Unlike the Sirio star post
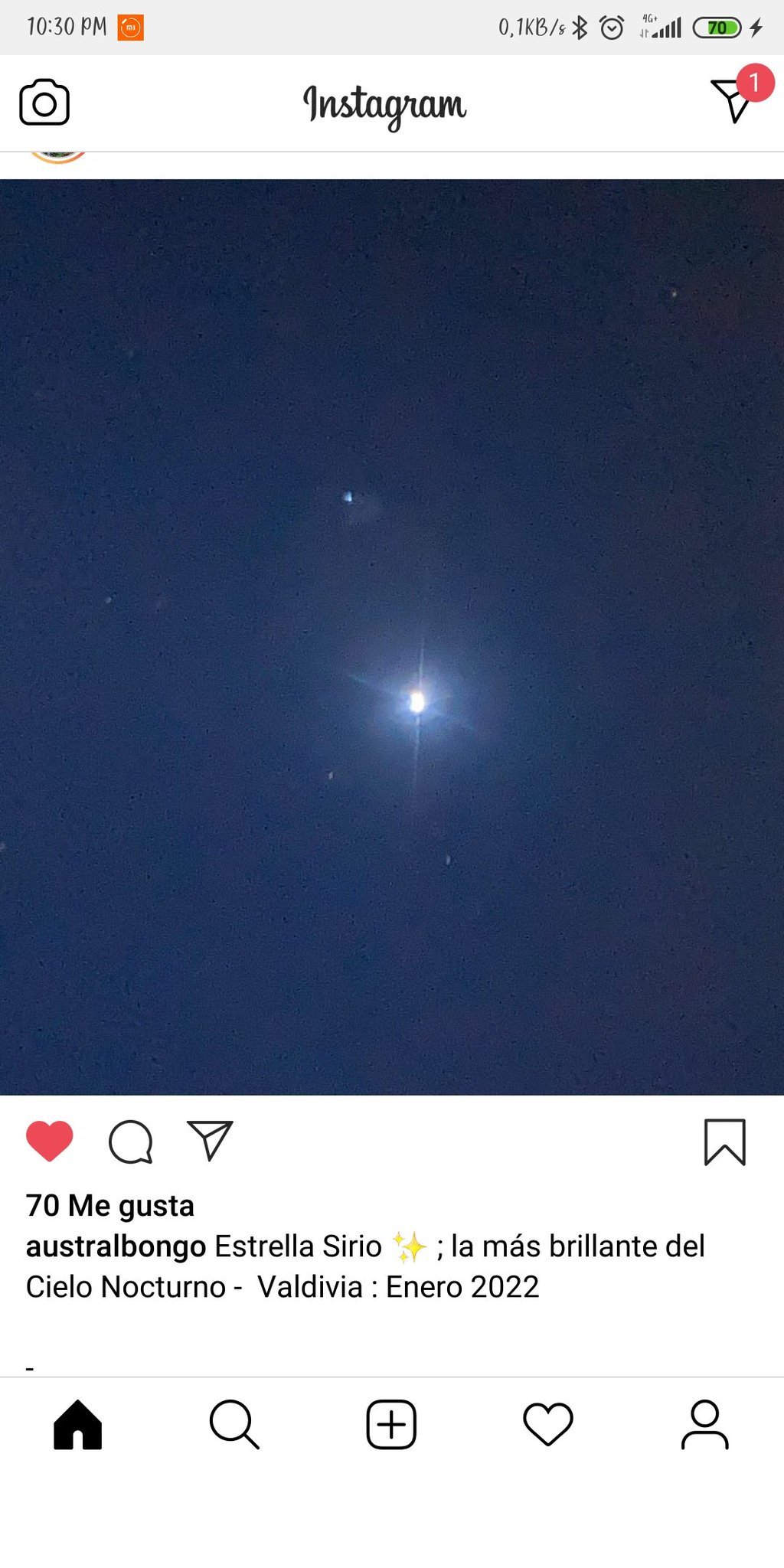784x1568 pixels. (50, 1141)
